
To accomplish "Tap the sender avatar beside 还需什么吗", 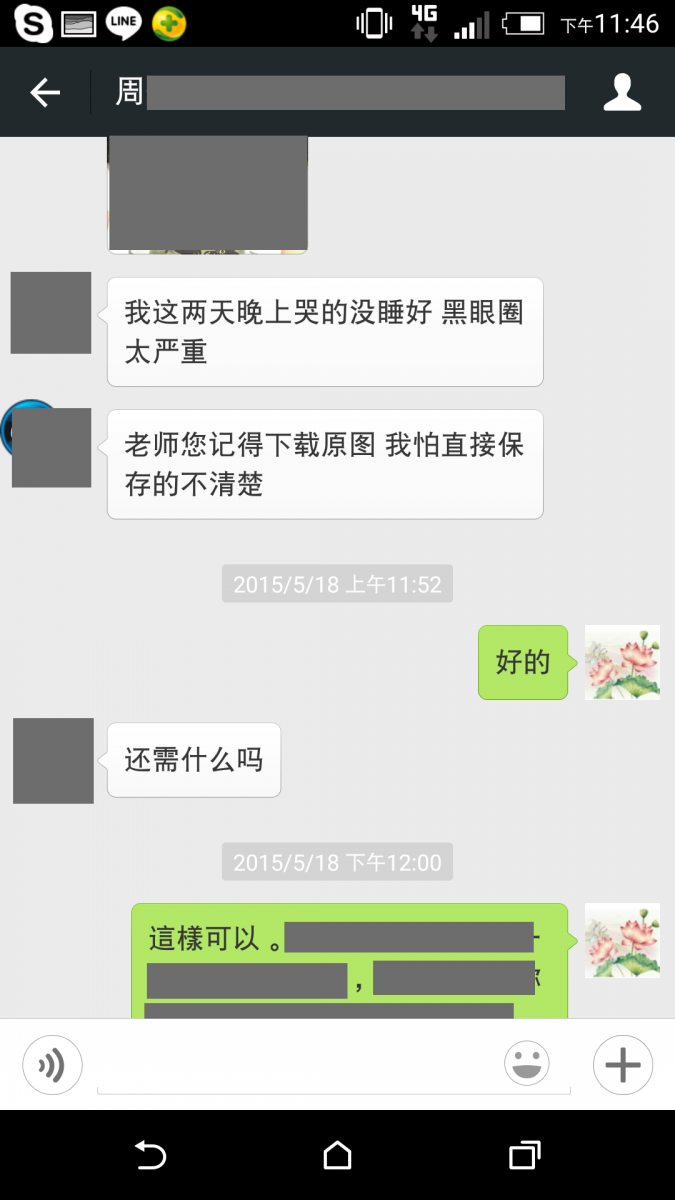I will click(x=53, y=760).
